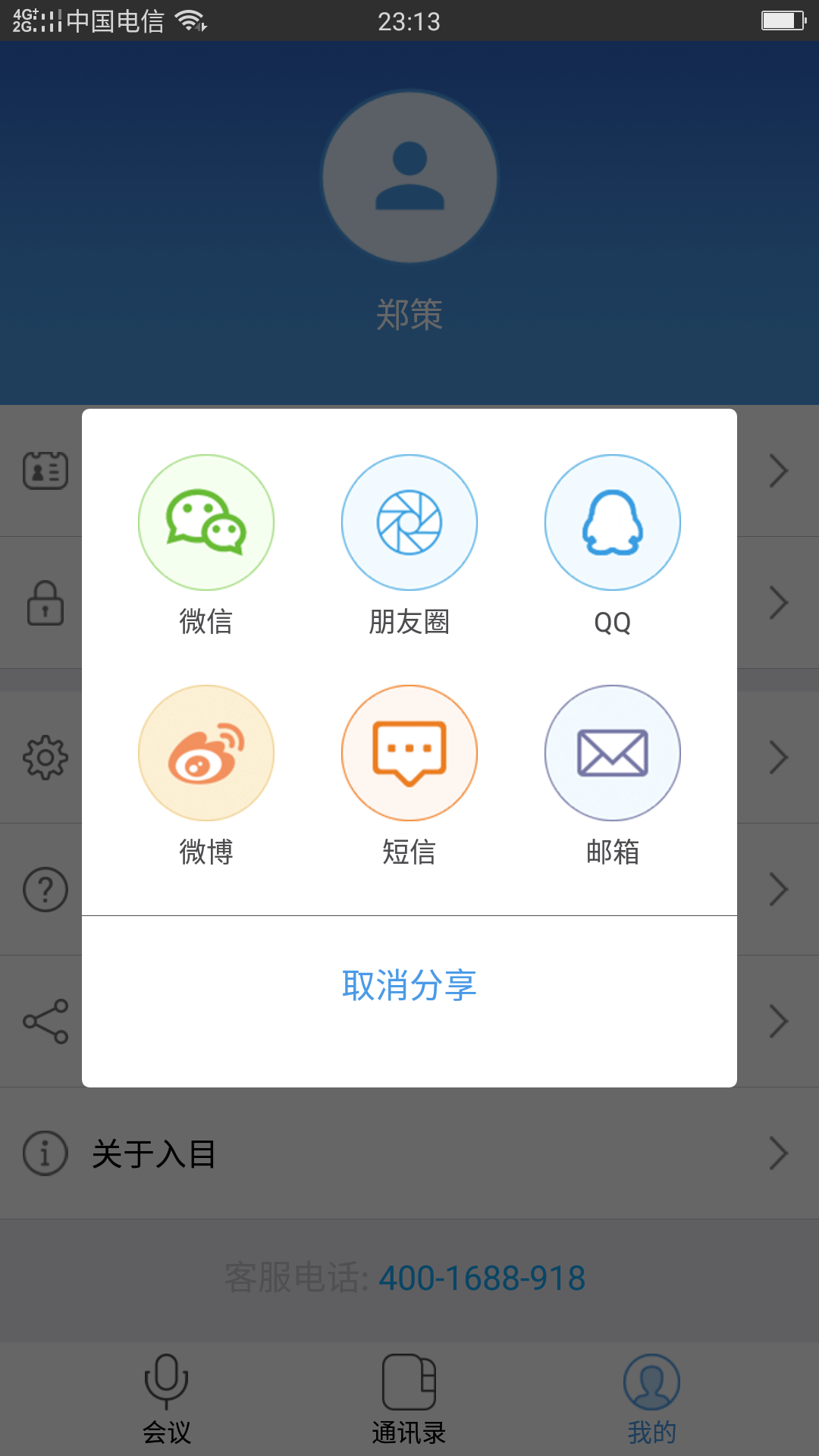Tap 取消分享 to cancel sharing
Viewport: 819px width, 1456px height.
409,985
